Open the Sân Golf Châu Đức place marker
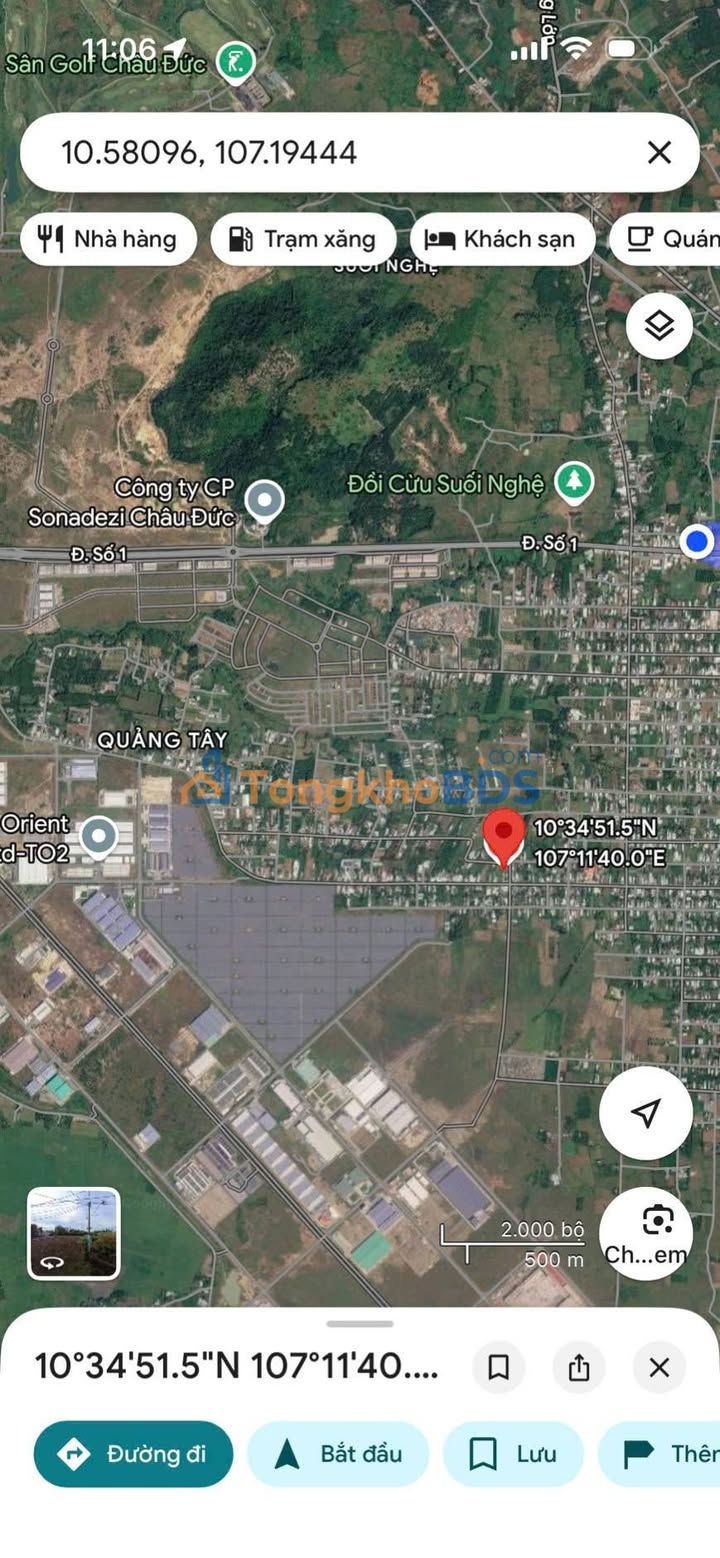The width and height of the screenshot is (720, 1558). point(236,61)
